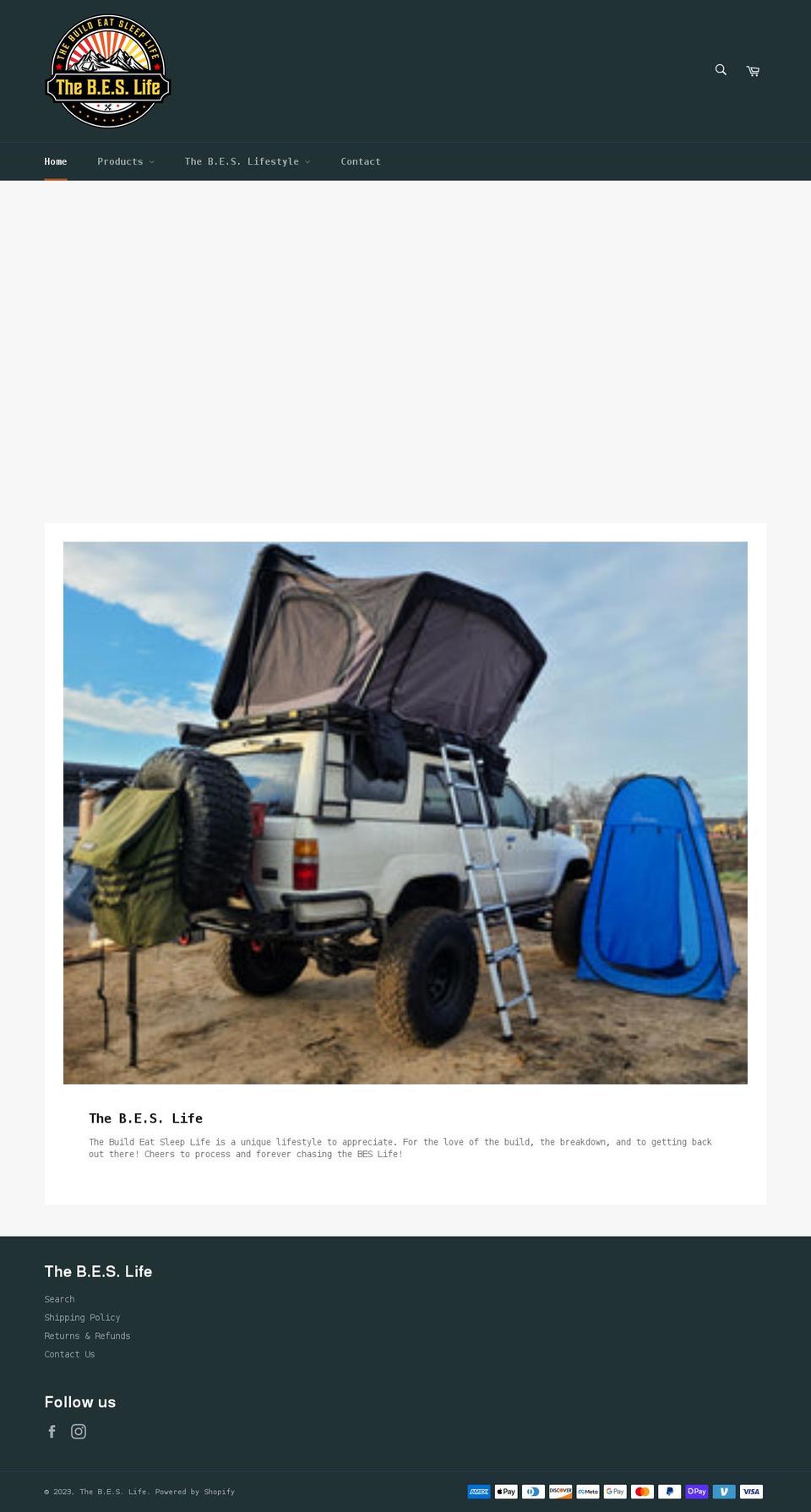This screenshot has height=1512, width=811.
Task: Open the Contact page from navigation
Action: (x=361, y=161)
